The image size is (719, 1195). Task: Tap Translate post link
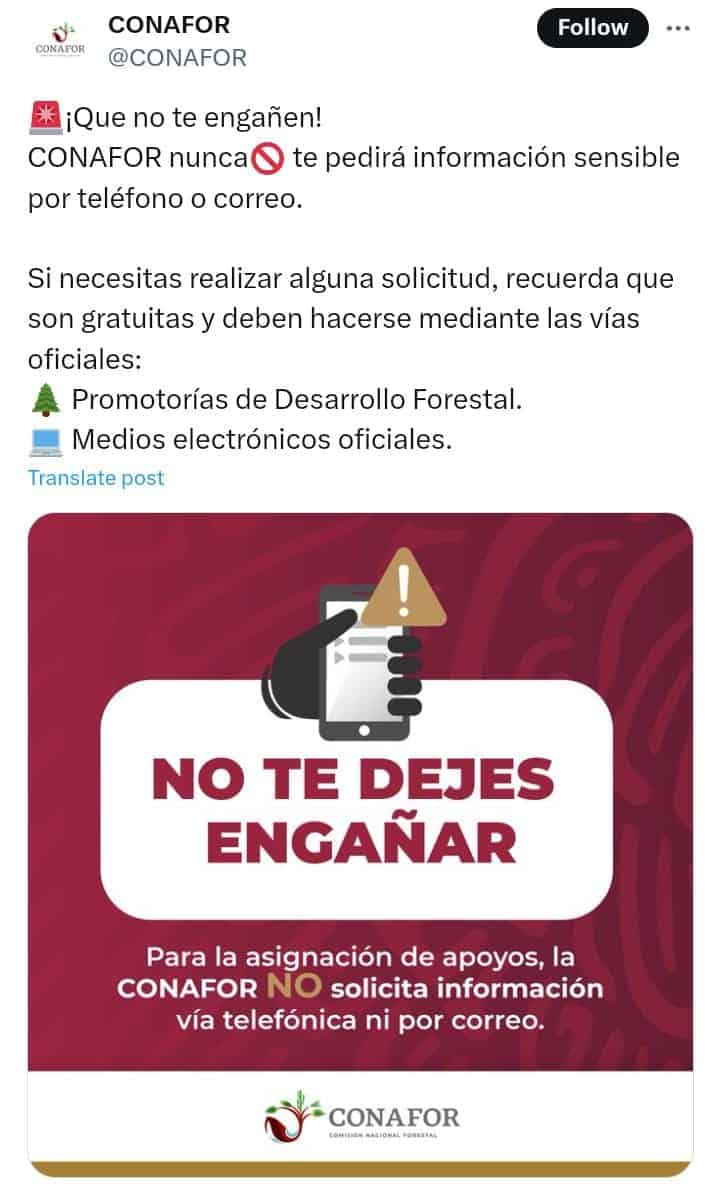pyautogui.click(x=96, y=478)
